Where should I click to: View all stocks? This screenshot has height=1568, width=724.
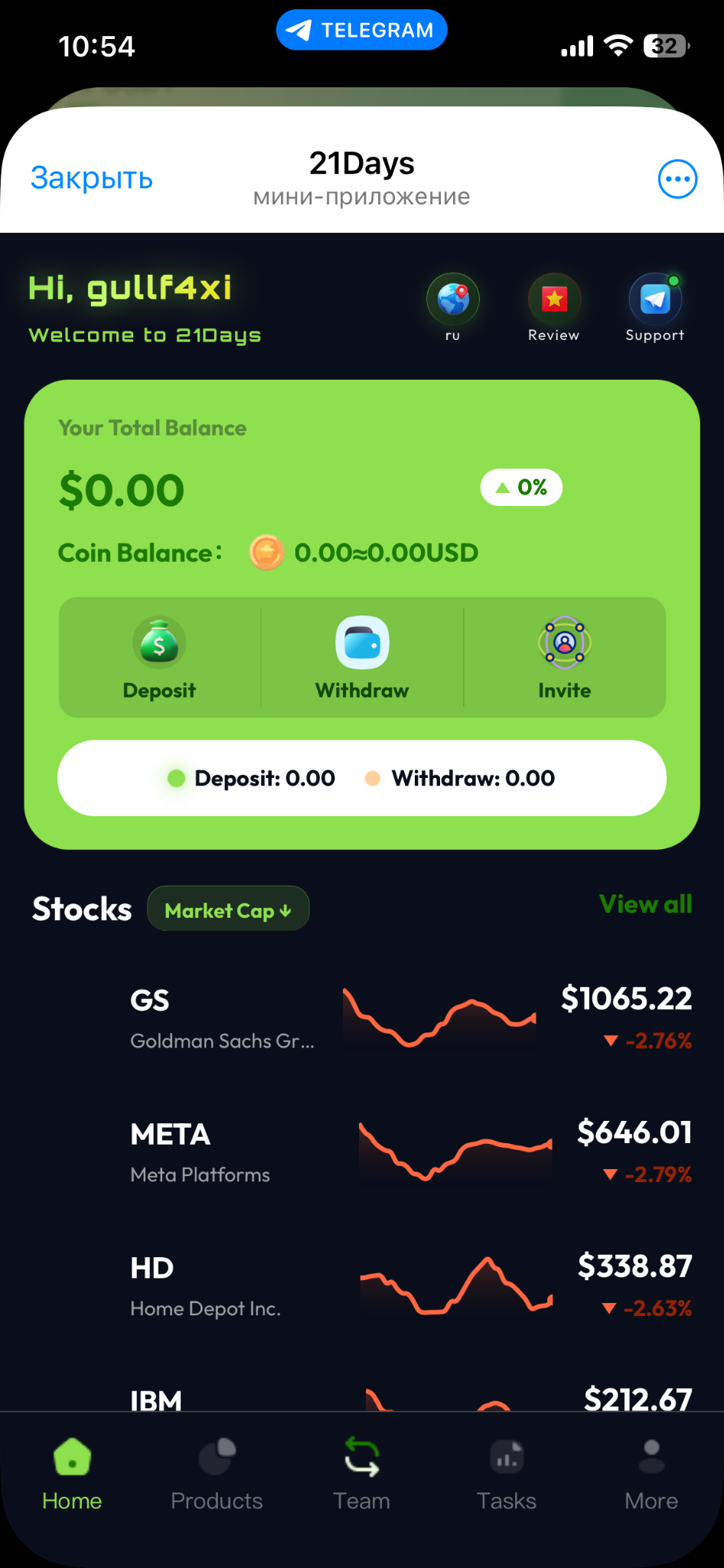click(645, 904)
